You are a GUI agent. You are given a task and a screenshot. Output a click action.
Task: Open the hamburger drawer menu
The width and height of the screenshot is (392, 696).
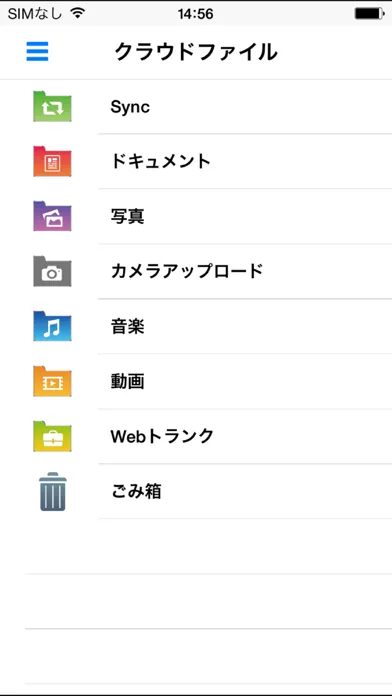(x=37, y=51)
